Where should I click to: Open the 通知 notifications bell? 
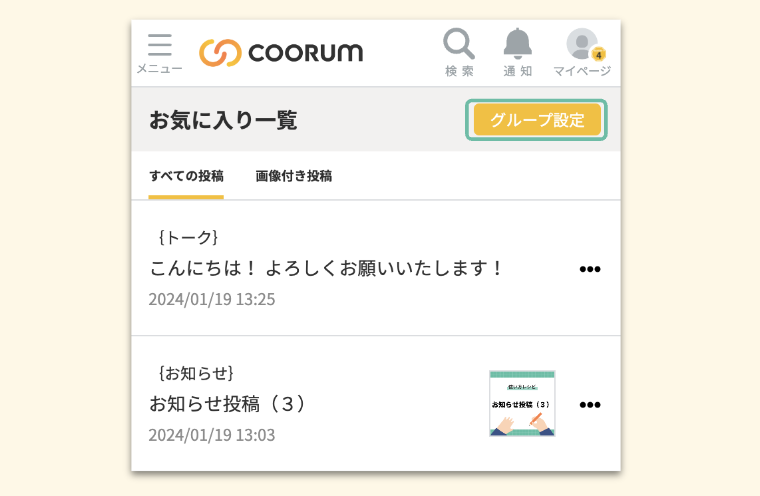point(517,50)
